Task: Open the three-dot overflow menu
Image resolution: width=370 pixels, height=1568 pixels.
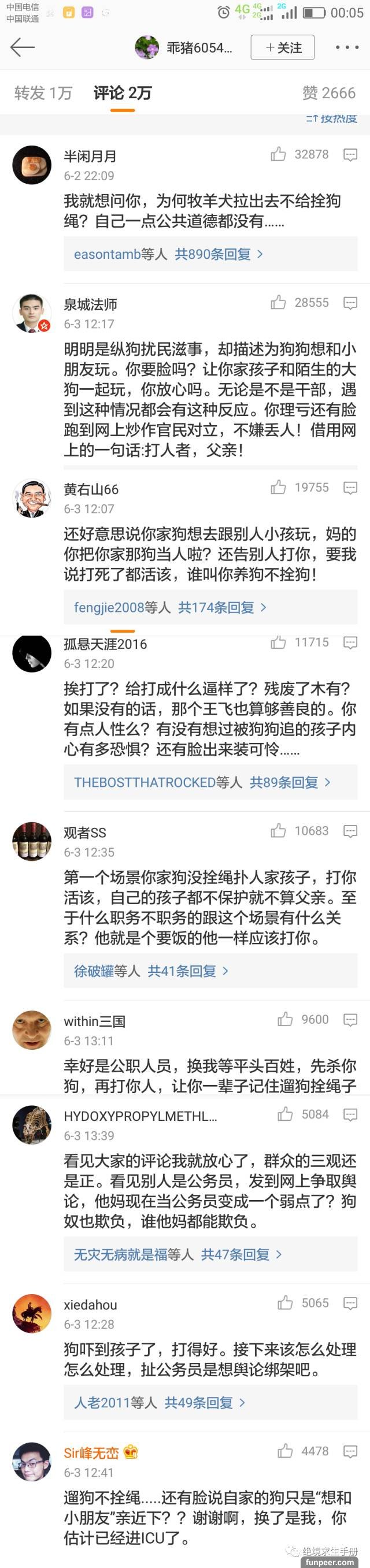Action: [347, 47]
